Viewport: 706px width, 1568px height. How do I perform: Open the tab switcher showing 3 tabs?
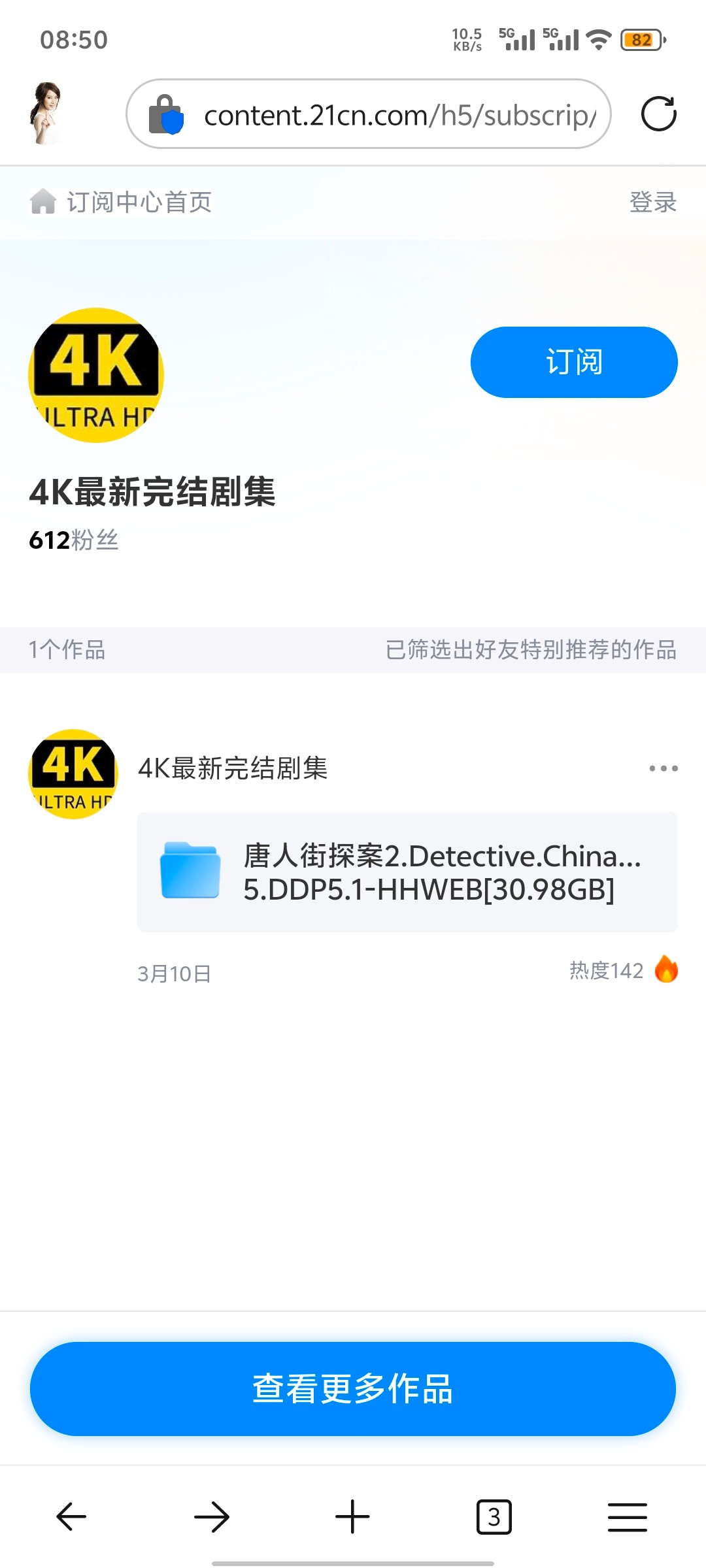pos(494,1516)
